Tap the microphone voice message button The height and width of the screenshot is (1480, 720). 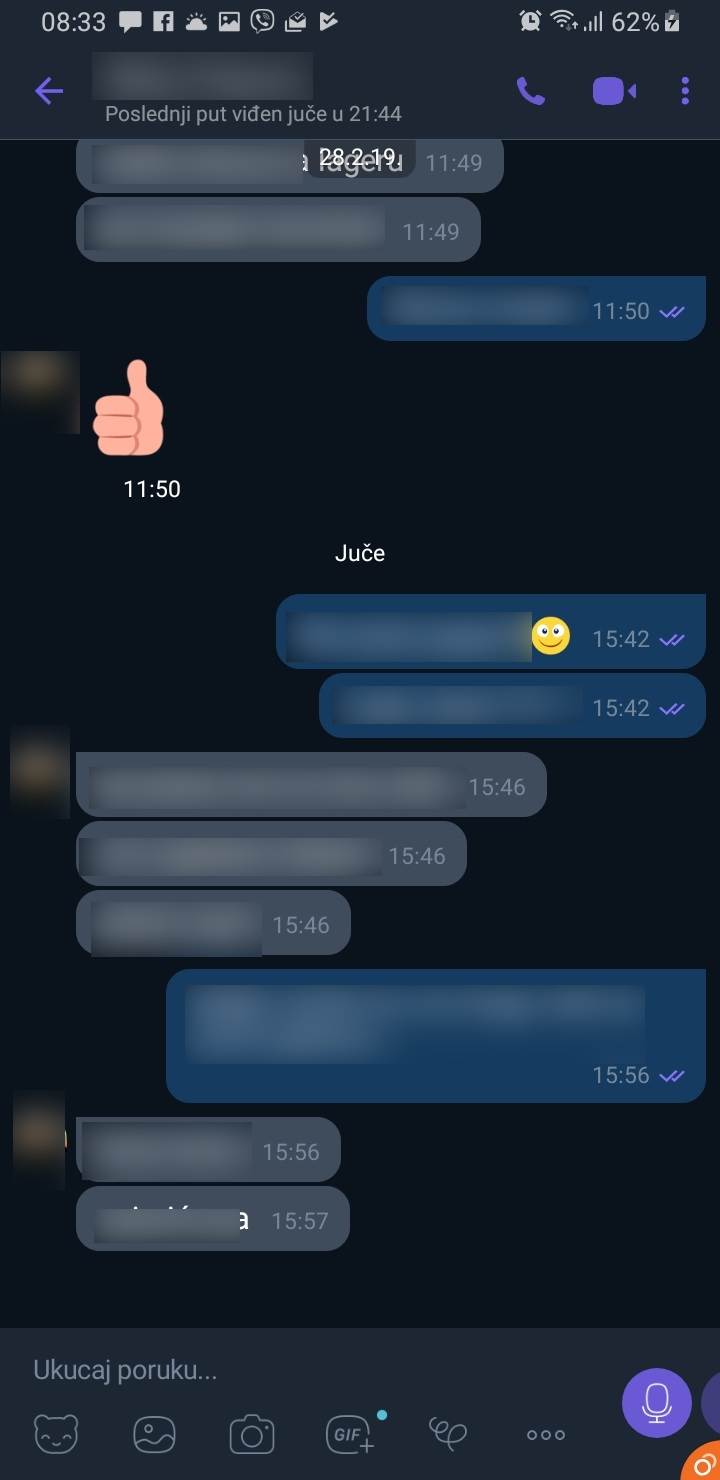[x=656, y=1403]
